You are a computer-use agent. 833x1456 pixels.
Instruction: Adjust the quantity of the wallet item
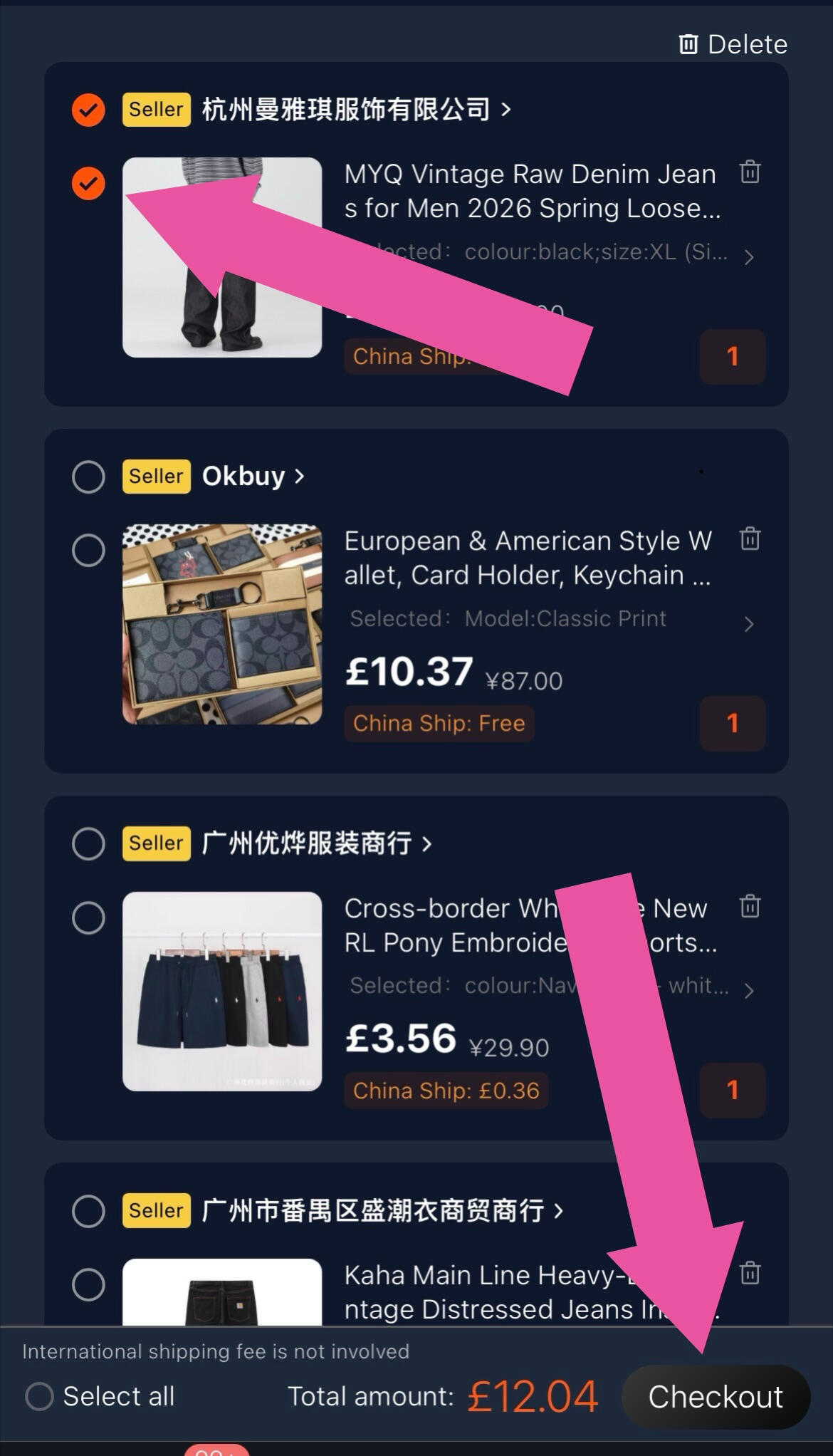coord(732,724)
